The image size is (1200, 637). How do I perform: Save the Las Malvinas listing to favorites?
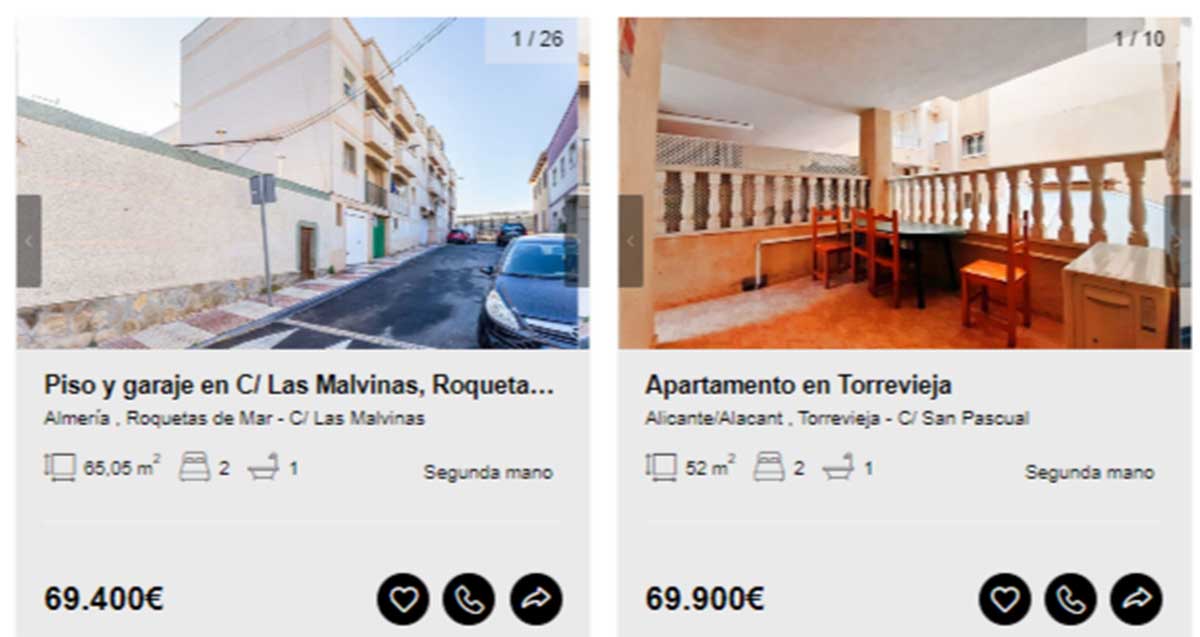403,599
